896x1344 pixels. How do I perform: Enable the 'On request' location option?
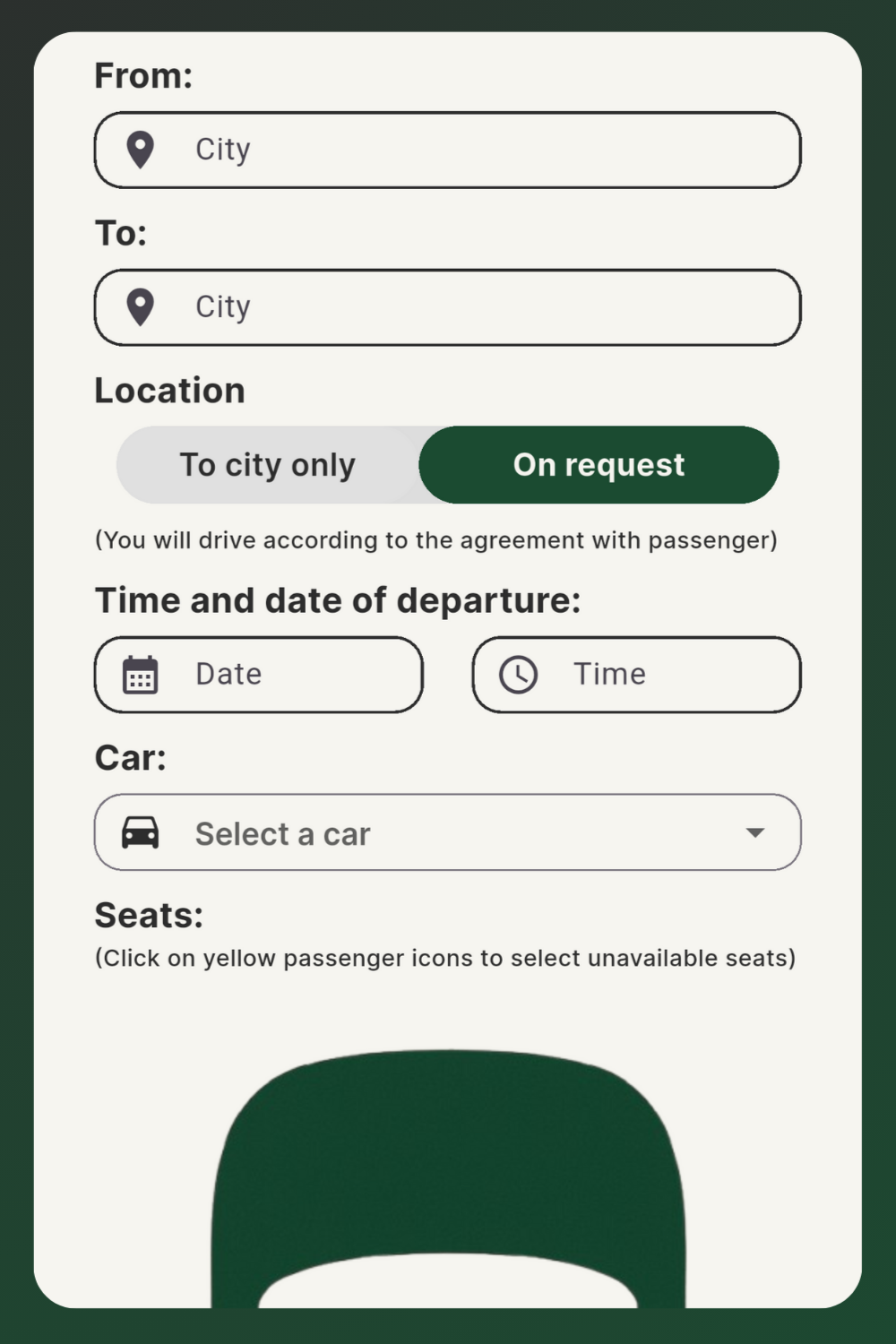[x=598, y=465]
